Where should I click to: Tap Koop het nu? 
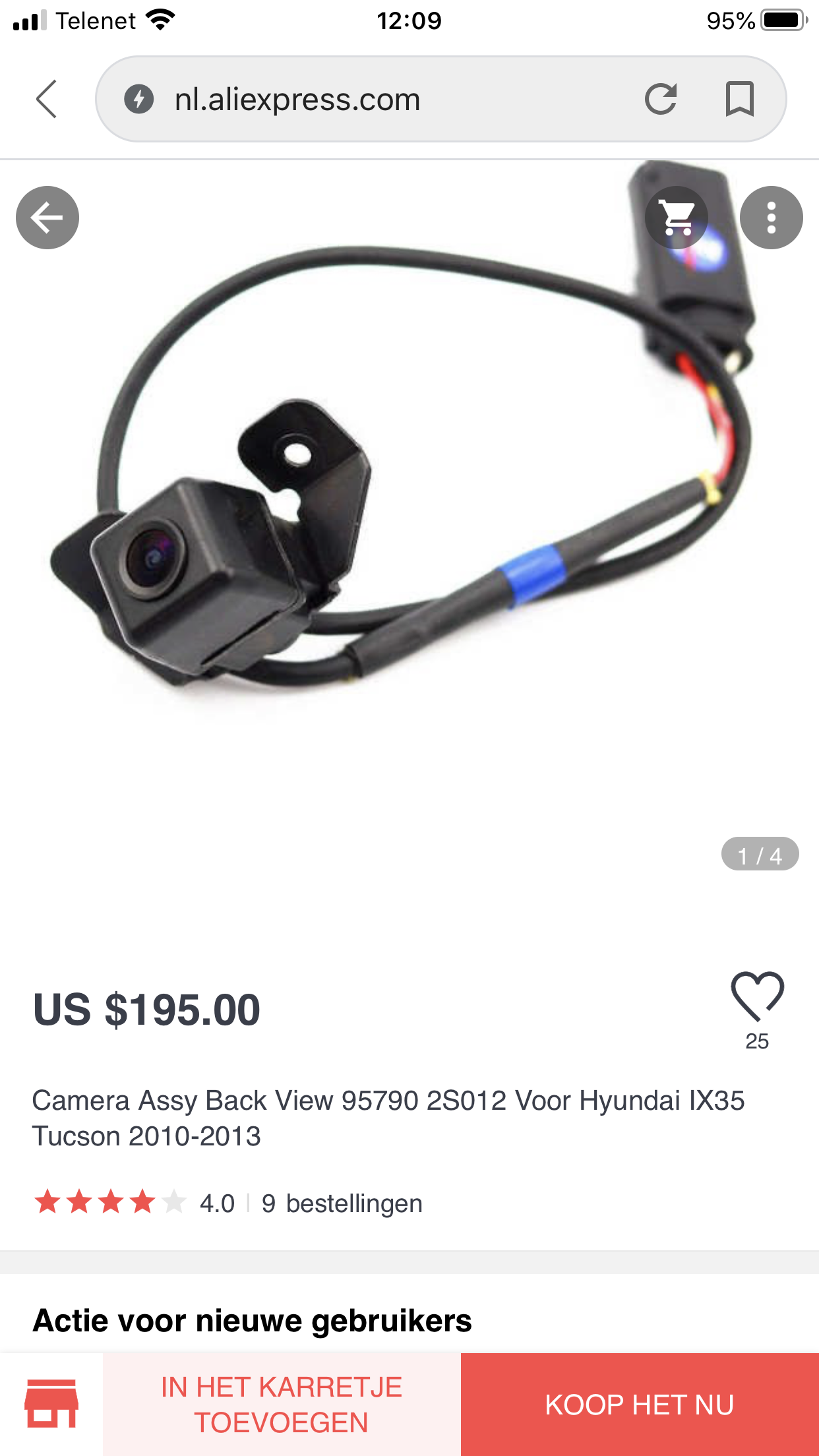[640, 1405]
